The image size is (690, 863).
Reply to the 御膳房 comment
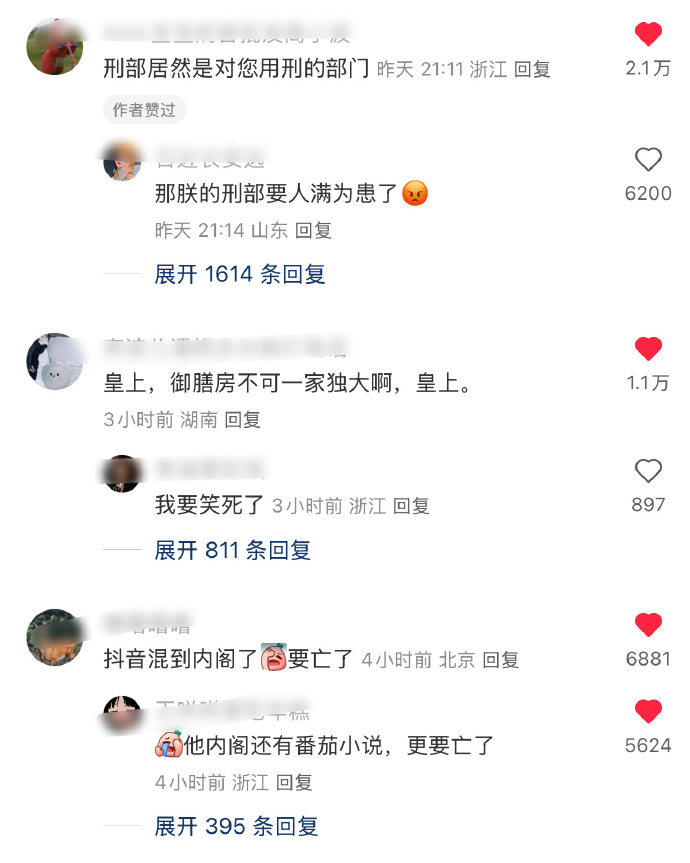point(242,420)
